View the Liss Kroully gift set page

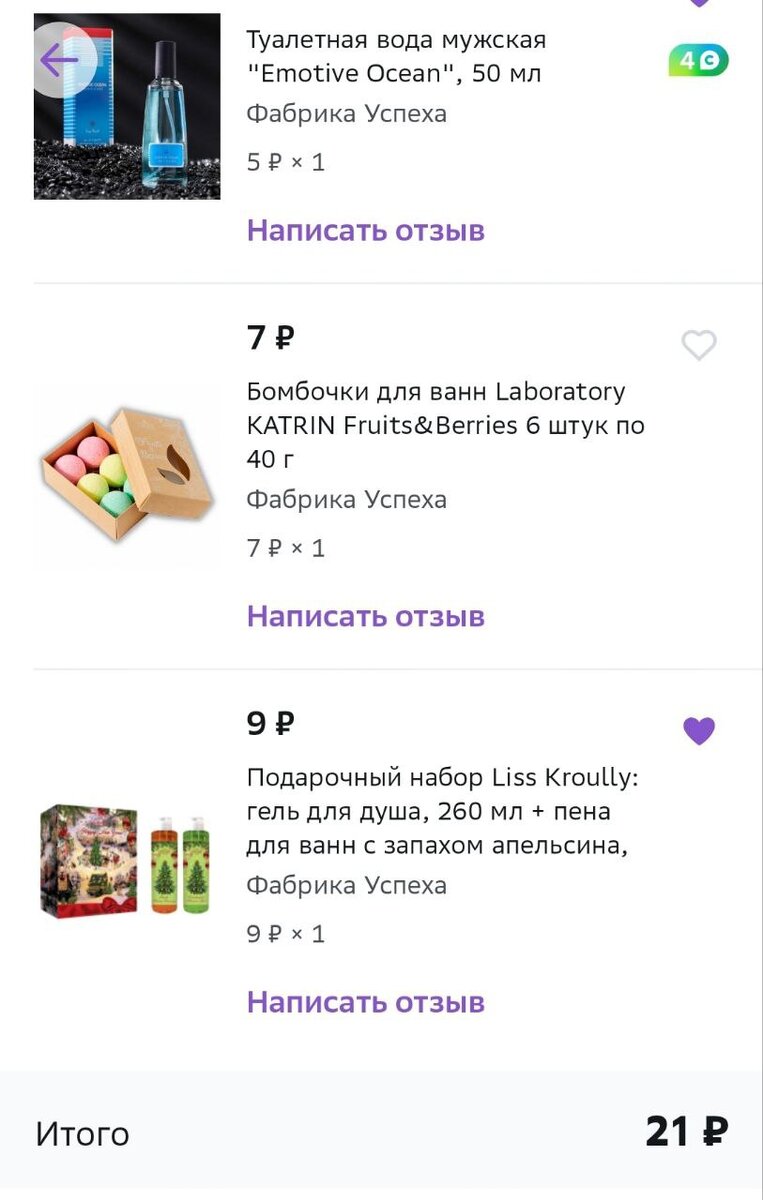point(442,811)
